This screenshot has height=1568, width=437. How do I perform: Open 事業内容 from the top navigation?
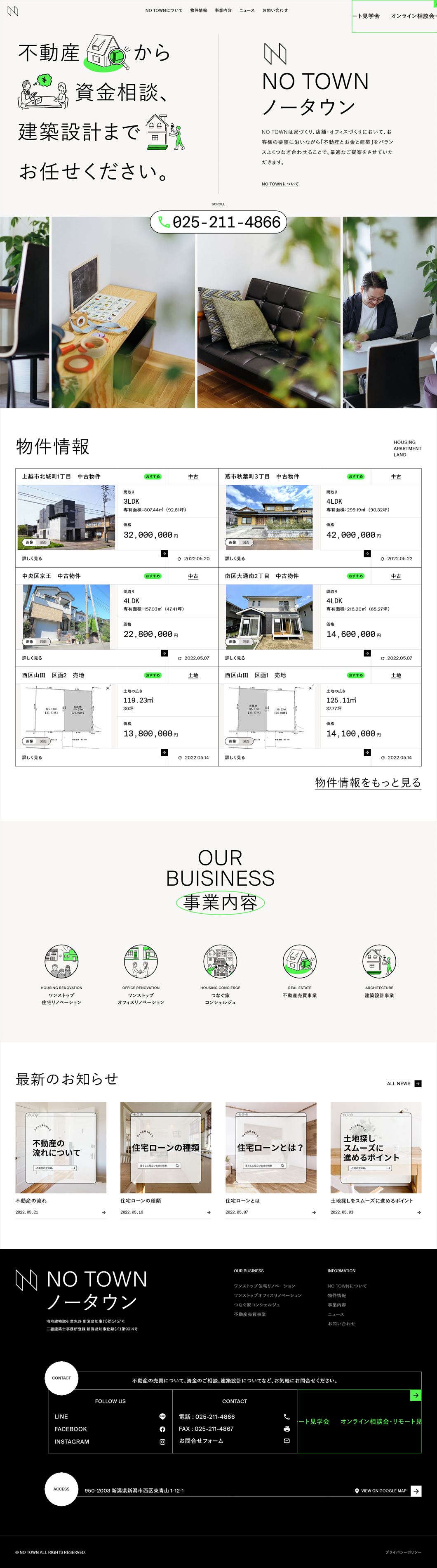pyautogui.click(x=223, y=10)
